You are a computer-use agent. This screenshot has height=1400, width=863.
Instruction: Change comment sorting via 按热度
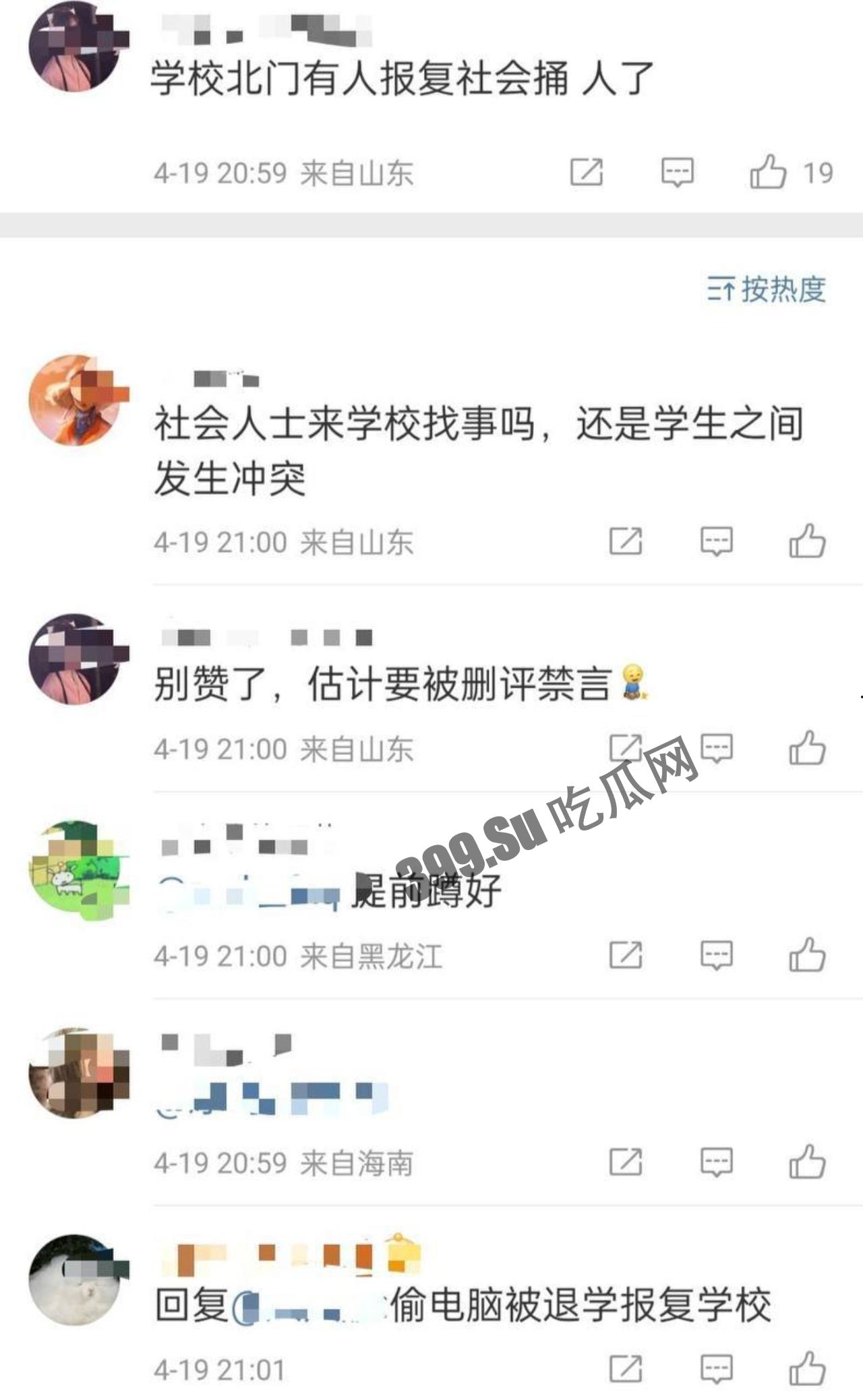(767, 290)
